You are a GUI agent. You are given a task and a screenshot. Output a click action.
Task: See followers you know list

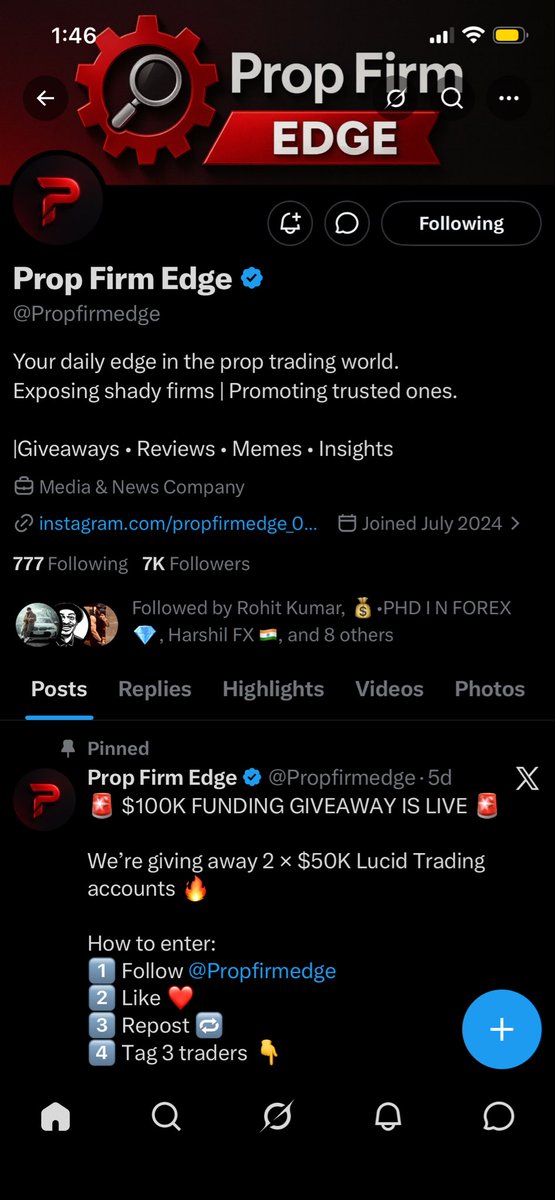point(265,621)
